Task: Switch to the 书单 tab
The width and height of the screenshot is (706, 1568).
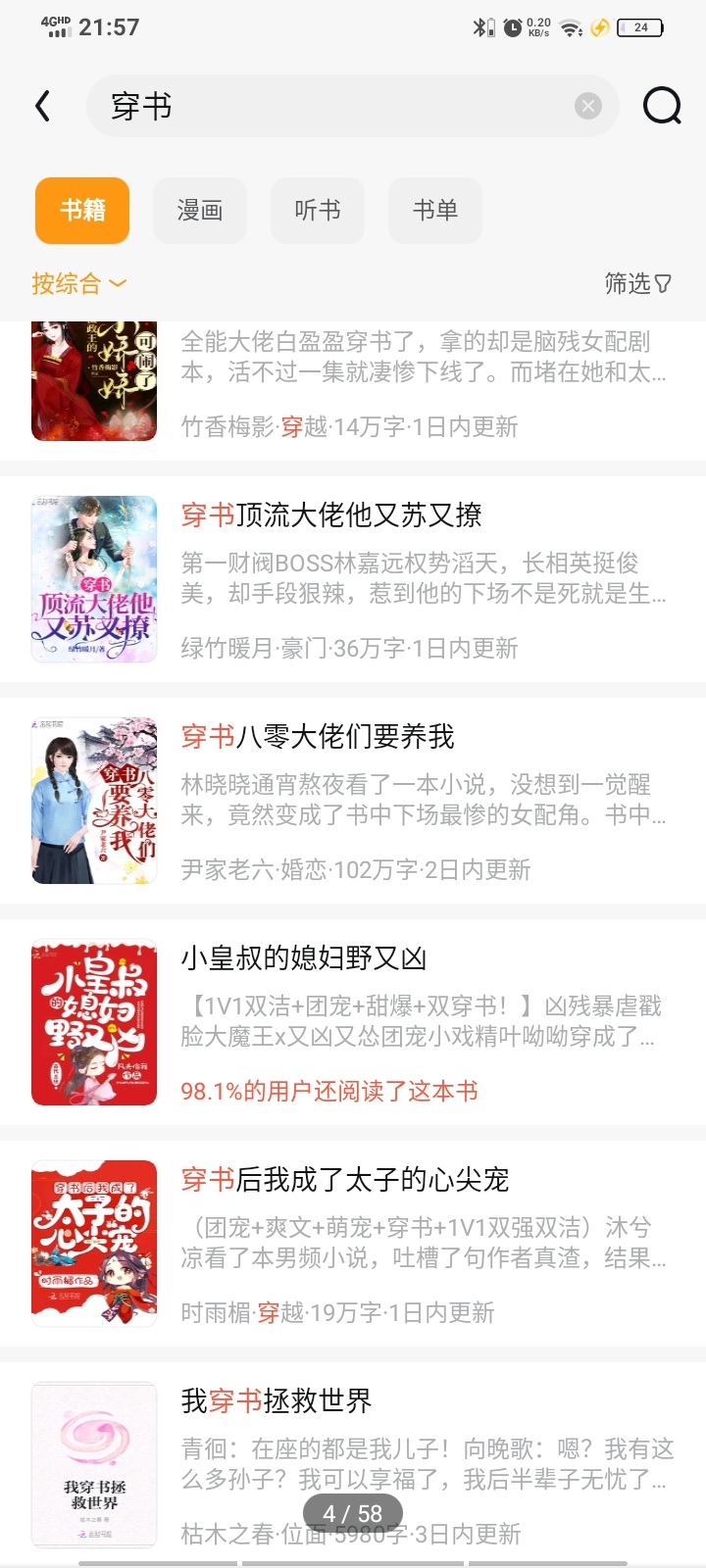Action: click(435, 210)
